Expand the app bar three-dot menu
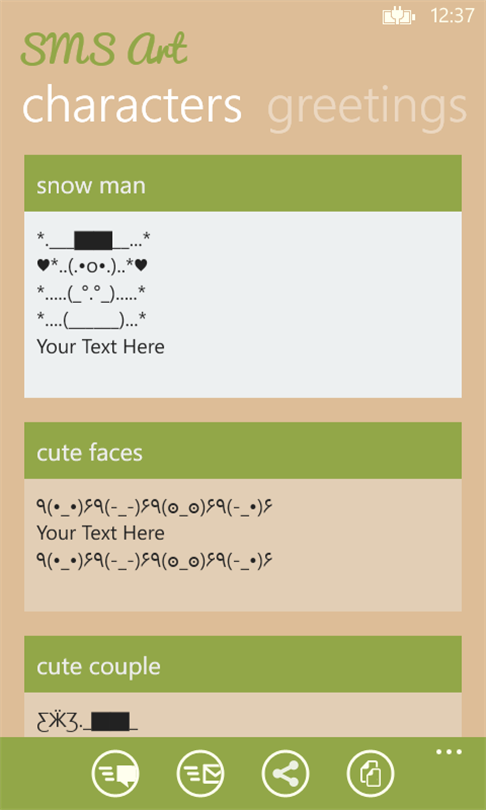 point(448,752)
